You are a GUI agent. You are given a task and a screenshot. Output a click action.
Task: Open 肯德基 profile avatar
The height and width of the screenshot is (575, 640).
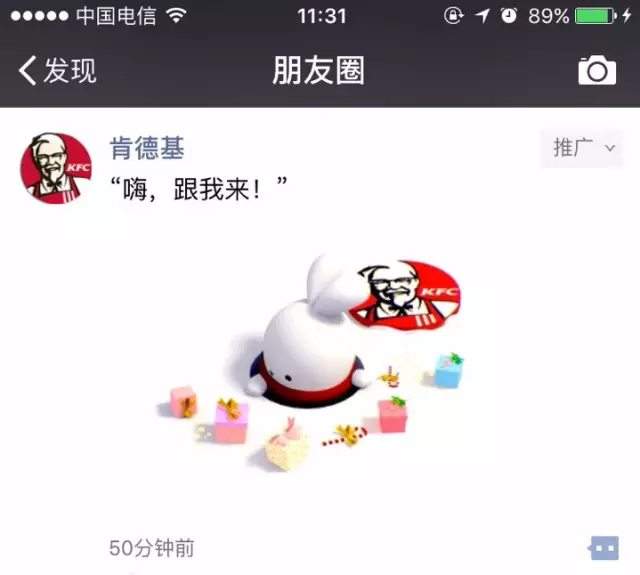56,167
